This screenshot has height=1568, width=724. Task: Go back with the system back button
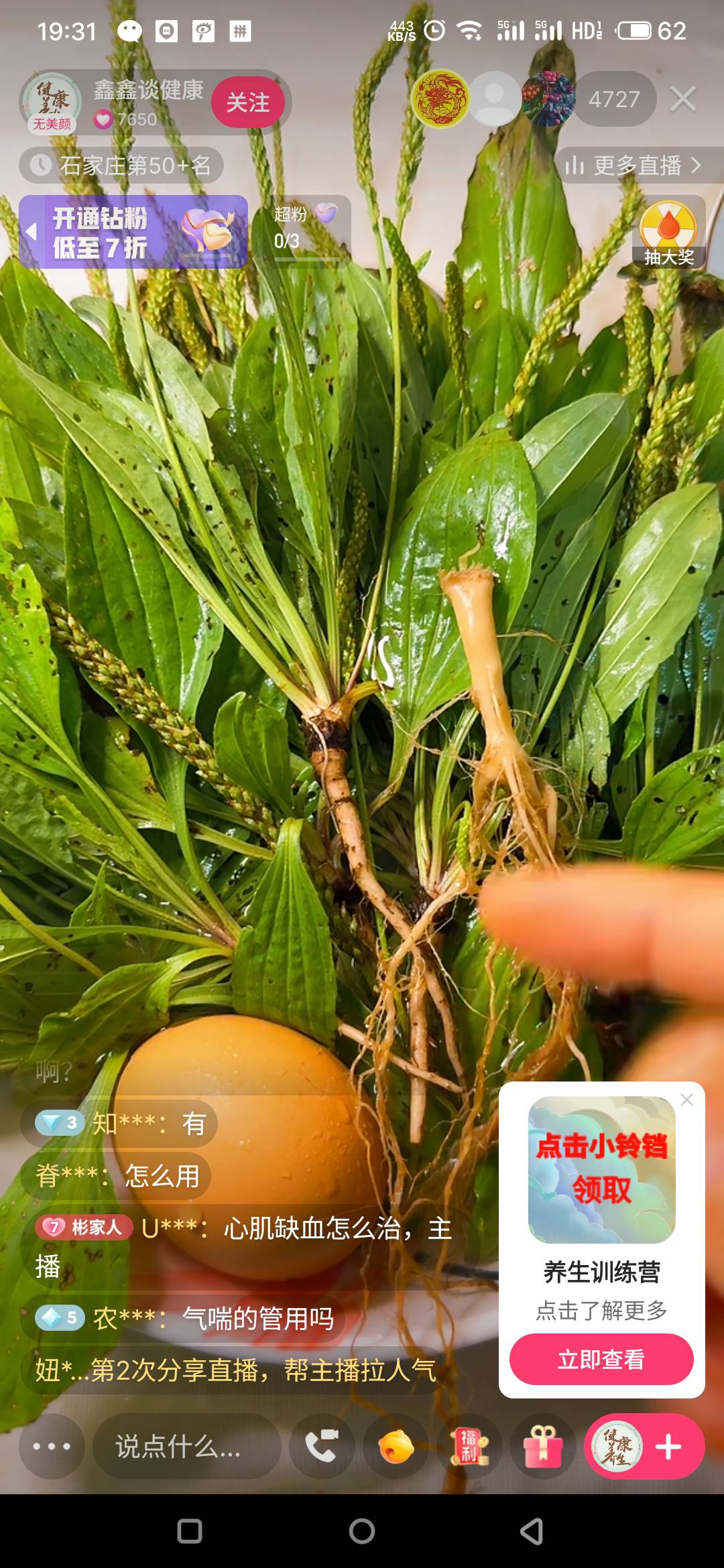pos(532,1531)
